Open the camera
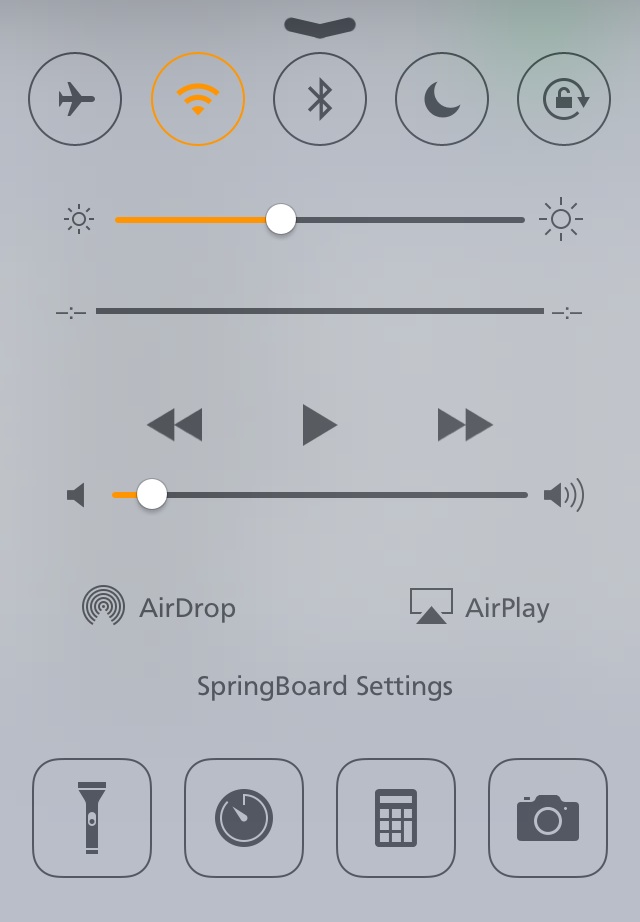Viewport: 640px width, 922px height. (548, 817)
